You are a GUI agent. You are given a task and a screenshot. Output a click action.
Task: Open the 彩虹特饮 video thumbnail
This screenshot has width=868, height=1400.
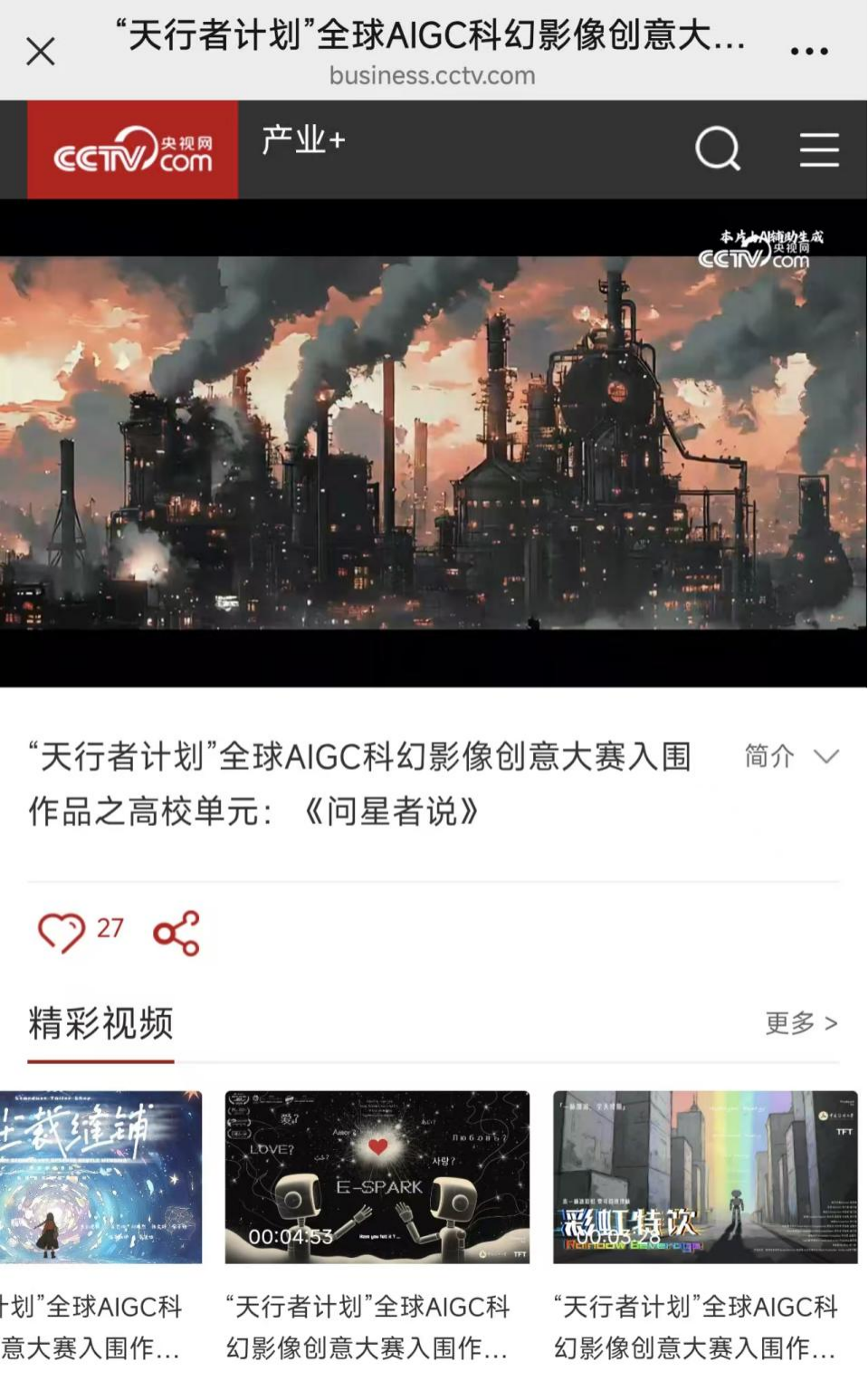tap(705, 1176)
